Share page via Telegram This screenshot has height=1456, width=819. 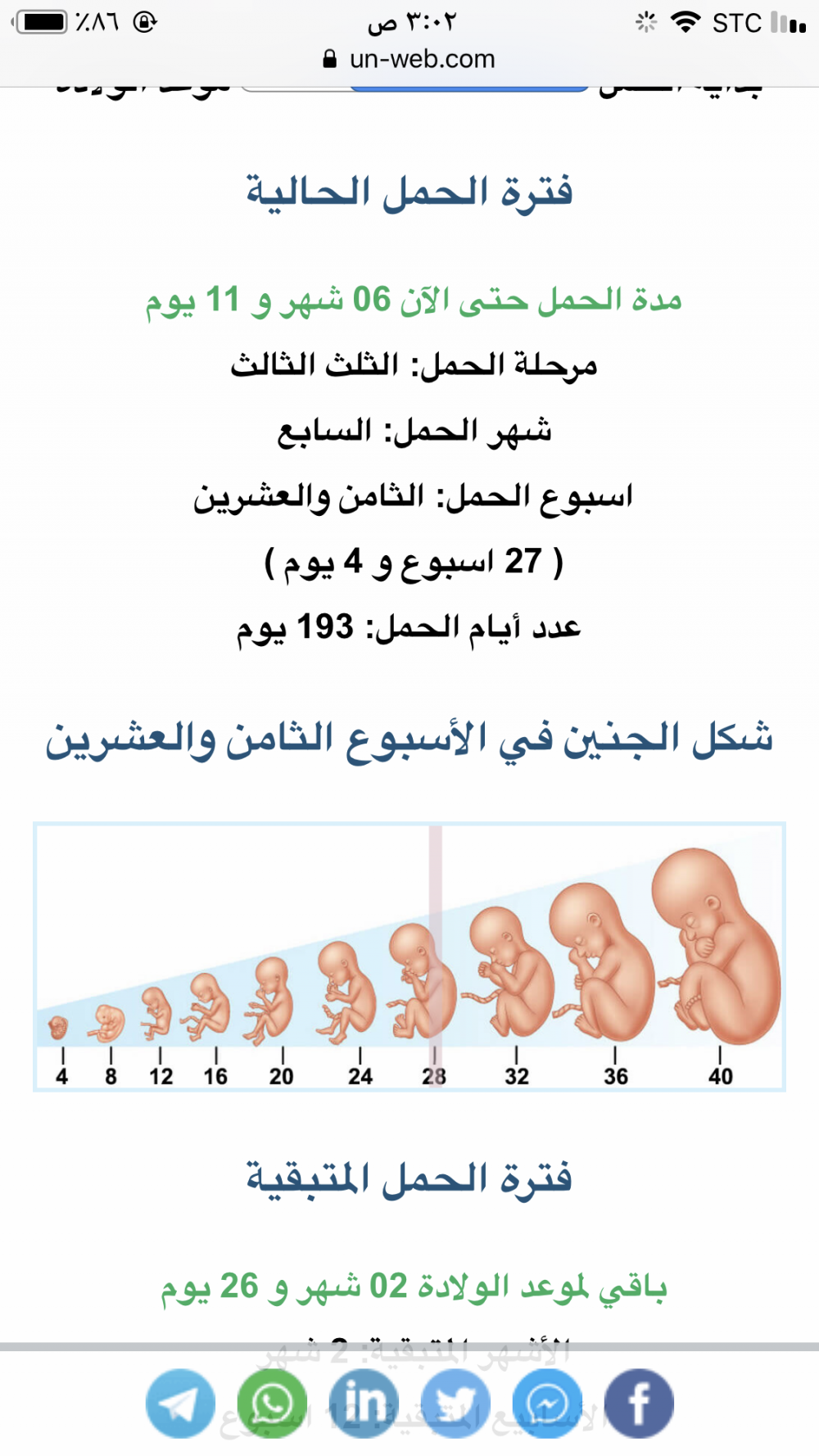point(180,1404)
